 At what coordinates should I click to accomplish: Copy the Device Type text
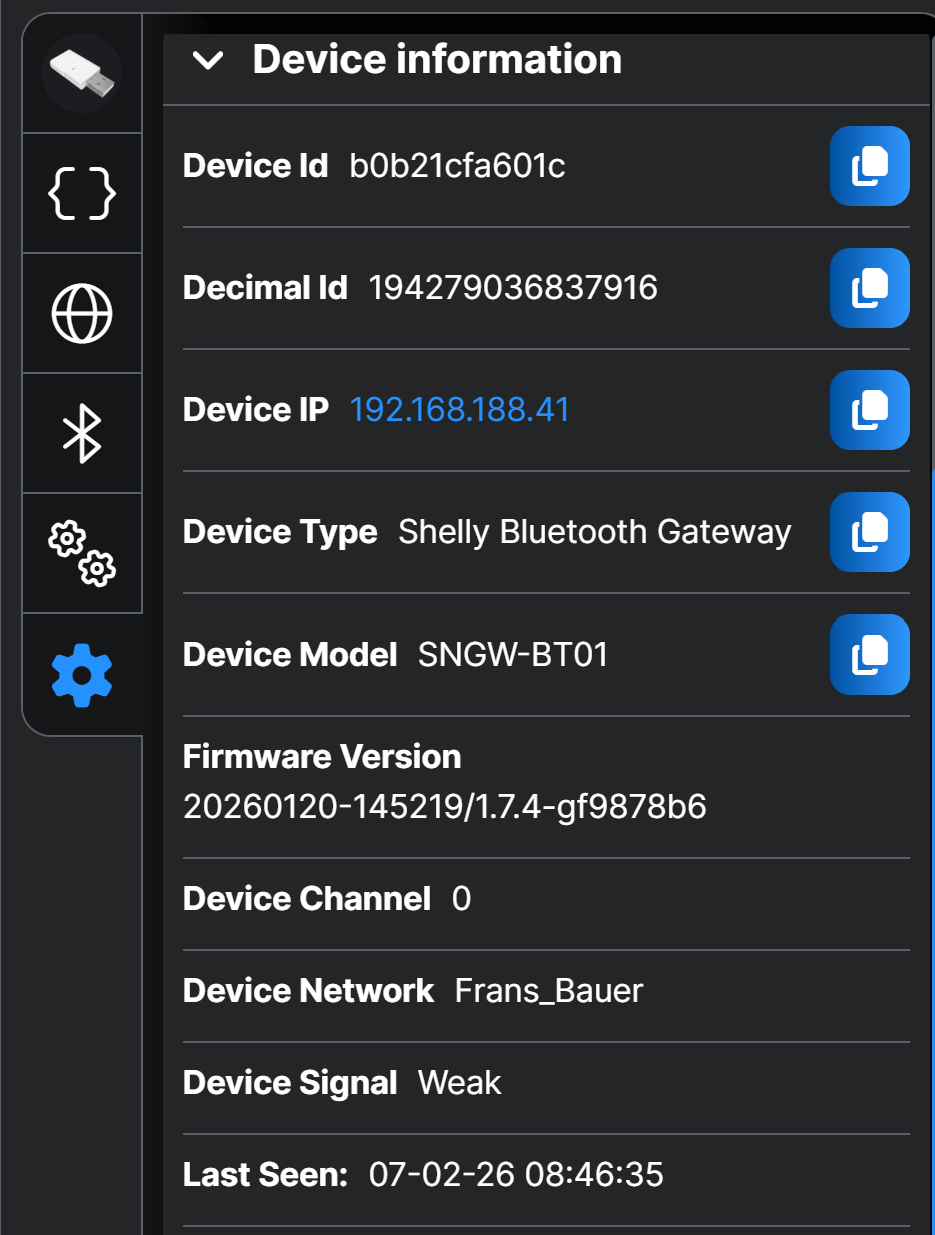869,532
